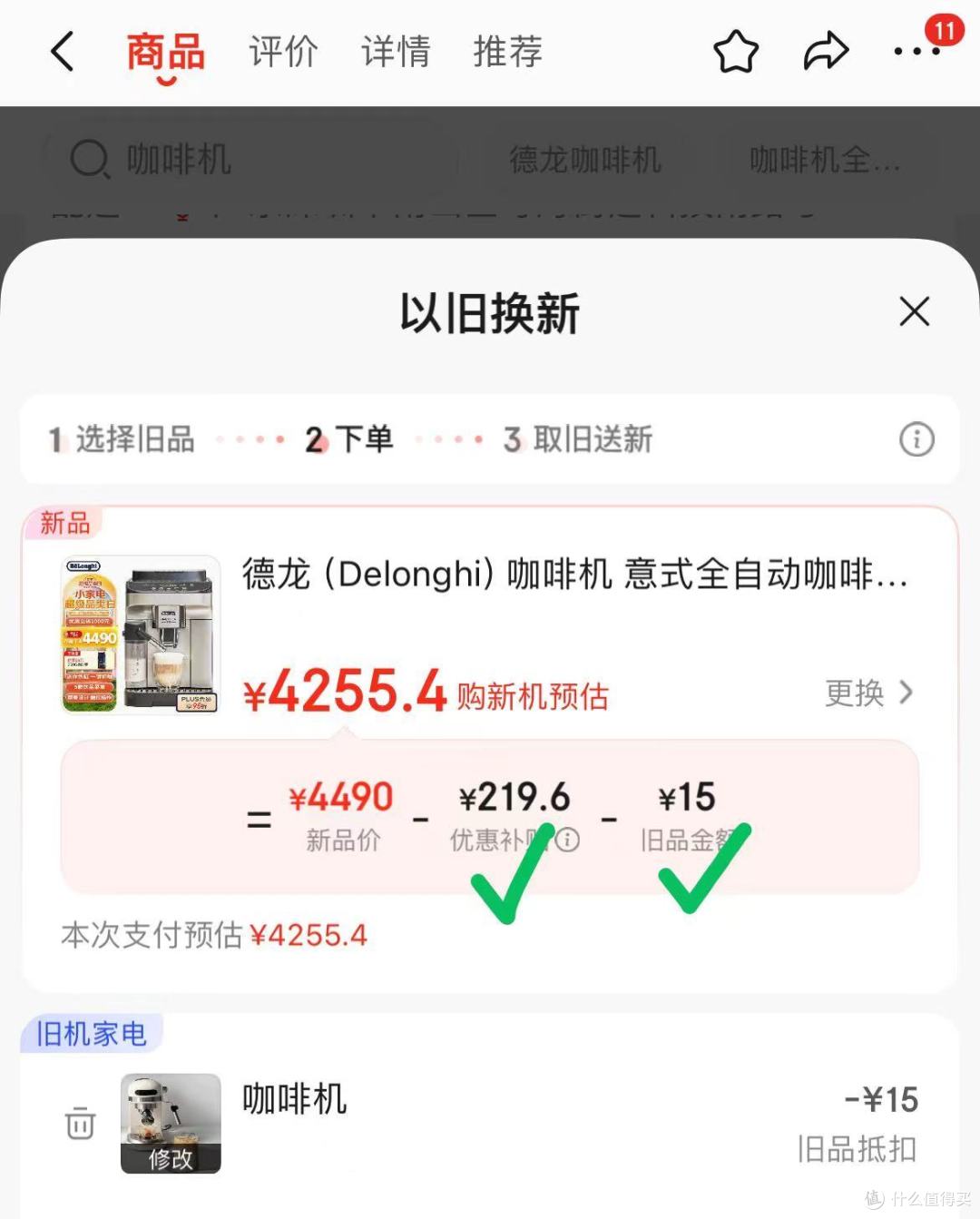Tap the search magnifier icon
Viewport: 980px width, 1219px height.
tap(88, 160)
